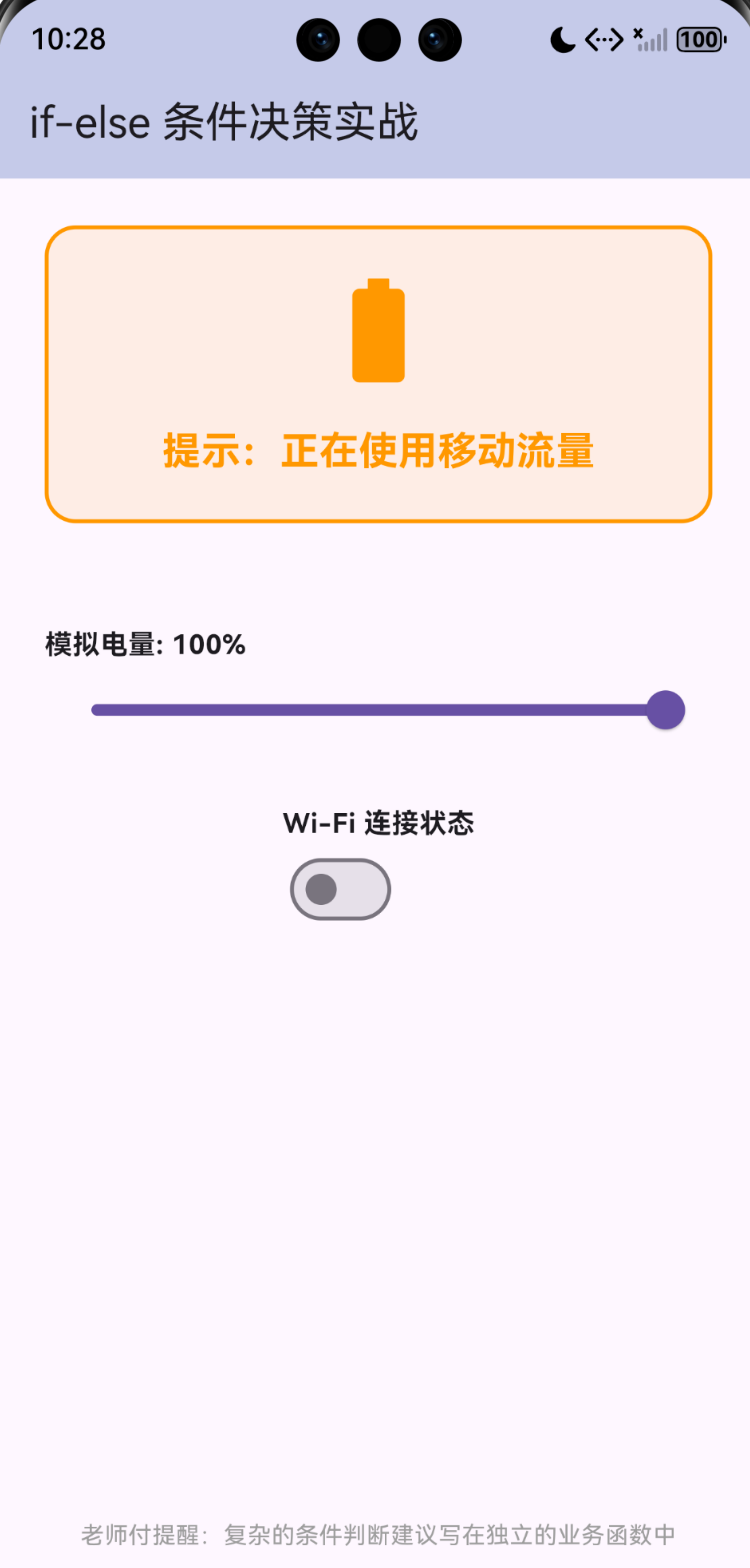Screen dimensions: 750x1568
Task: Tap the cellular signal icon marked with an X
Action: point(650,39)
